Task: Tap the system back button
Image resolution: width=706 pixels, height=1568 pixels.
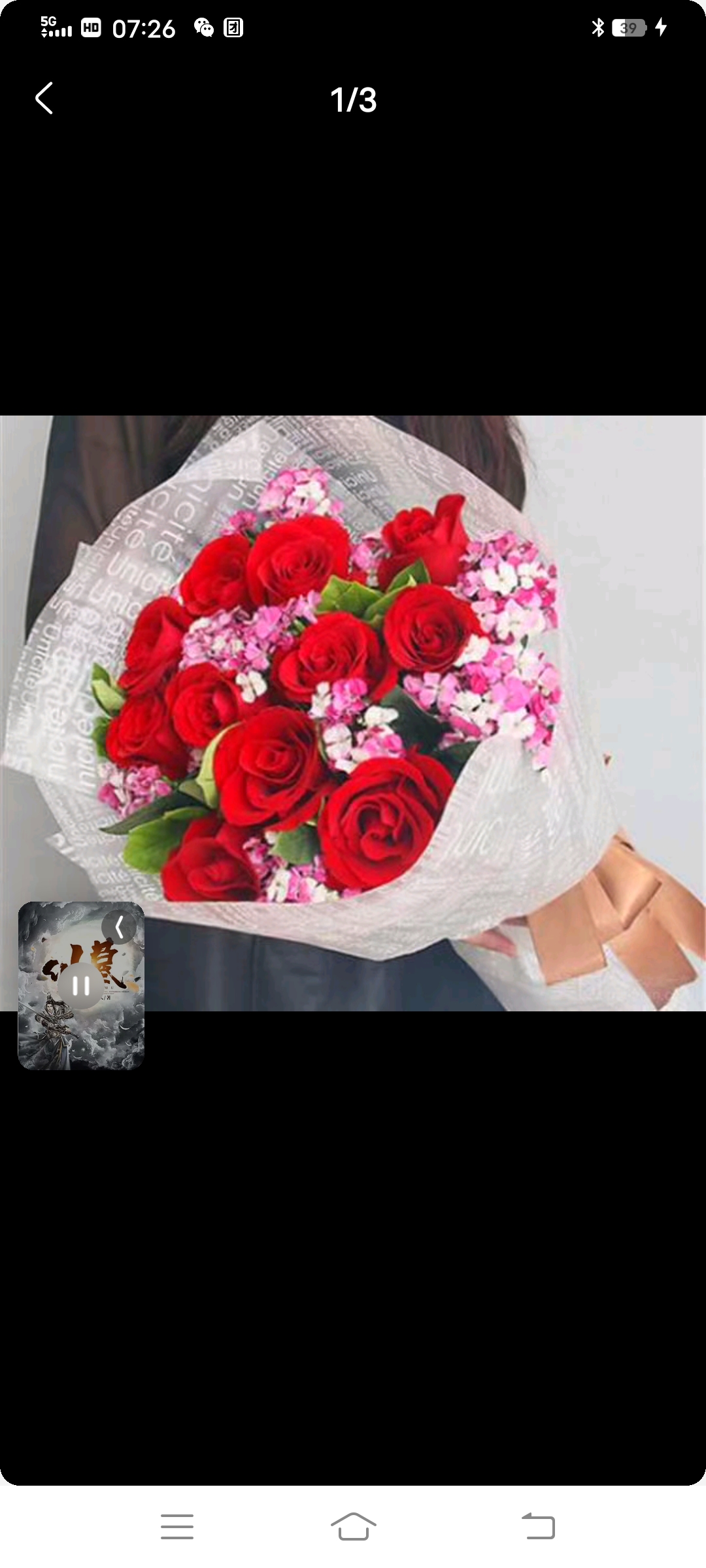Action: coord(538,1527)
